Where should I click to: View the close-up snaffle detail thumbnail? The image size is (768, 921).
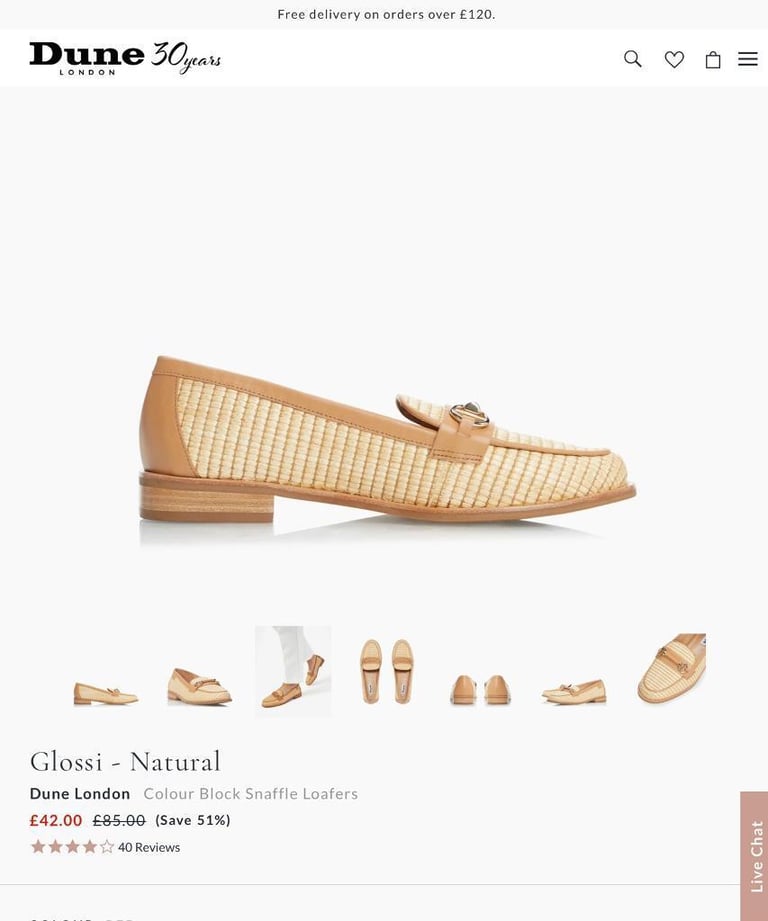click(671, 669)
